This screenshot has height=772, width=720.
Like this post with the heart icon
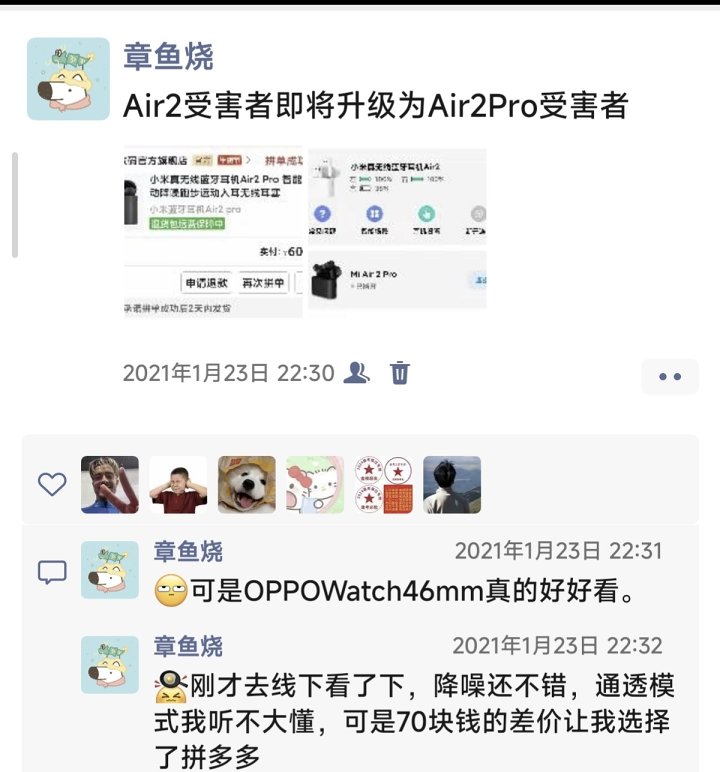(52, 485)
